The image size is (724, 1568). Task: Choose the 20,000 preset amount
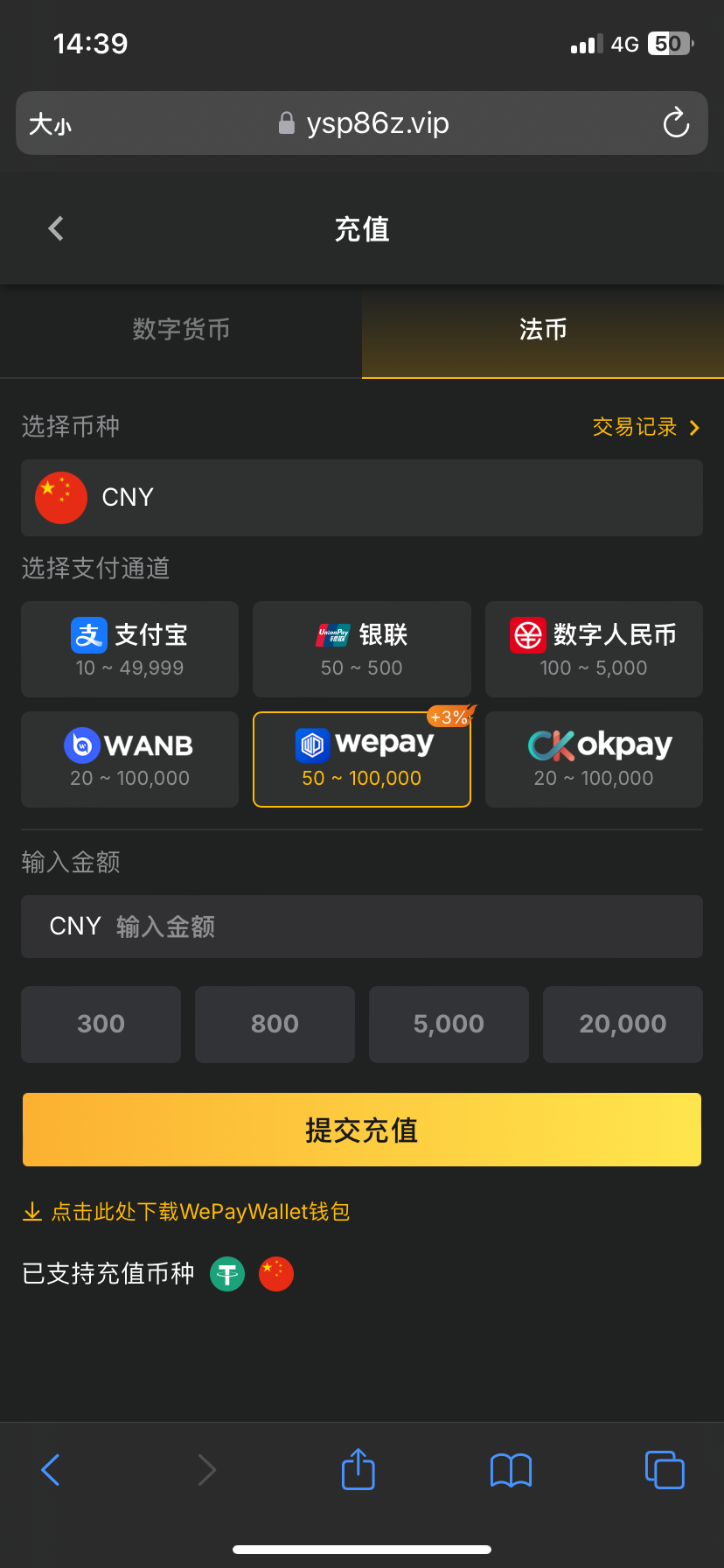coord(623,1025)
